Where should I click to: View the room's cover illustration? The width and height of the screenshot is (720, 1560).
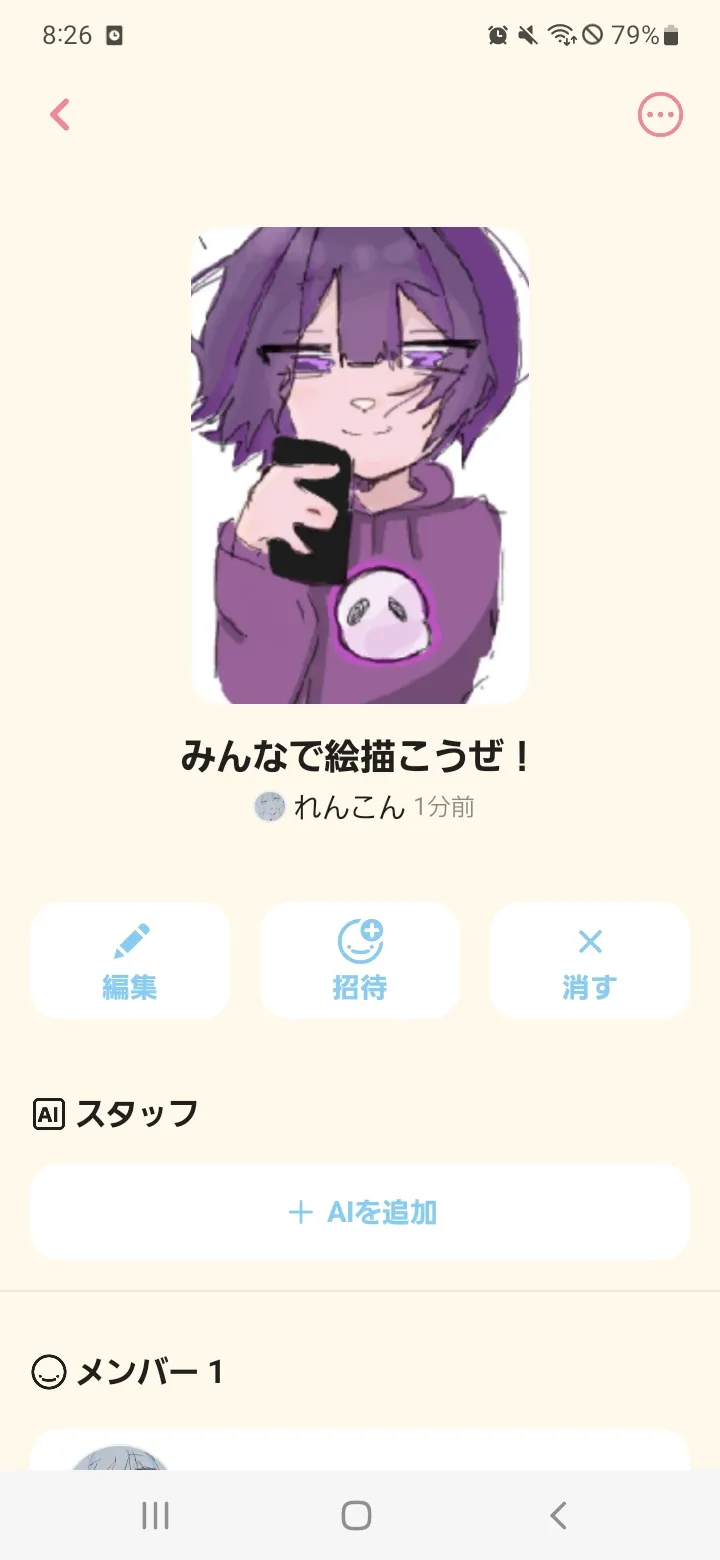tap(360, 465)
